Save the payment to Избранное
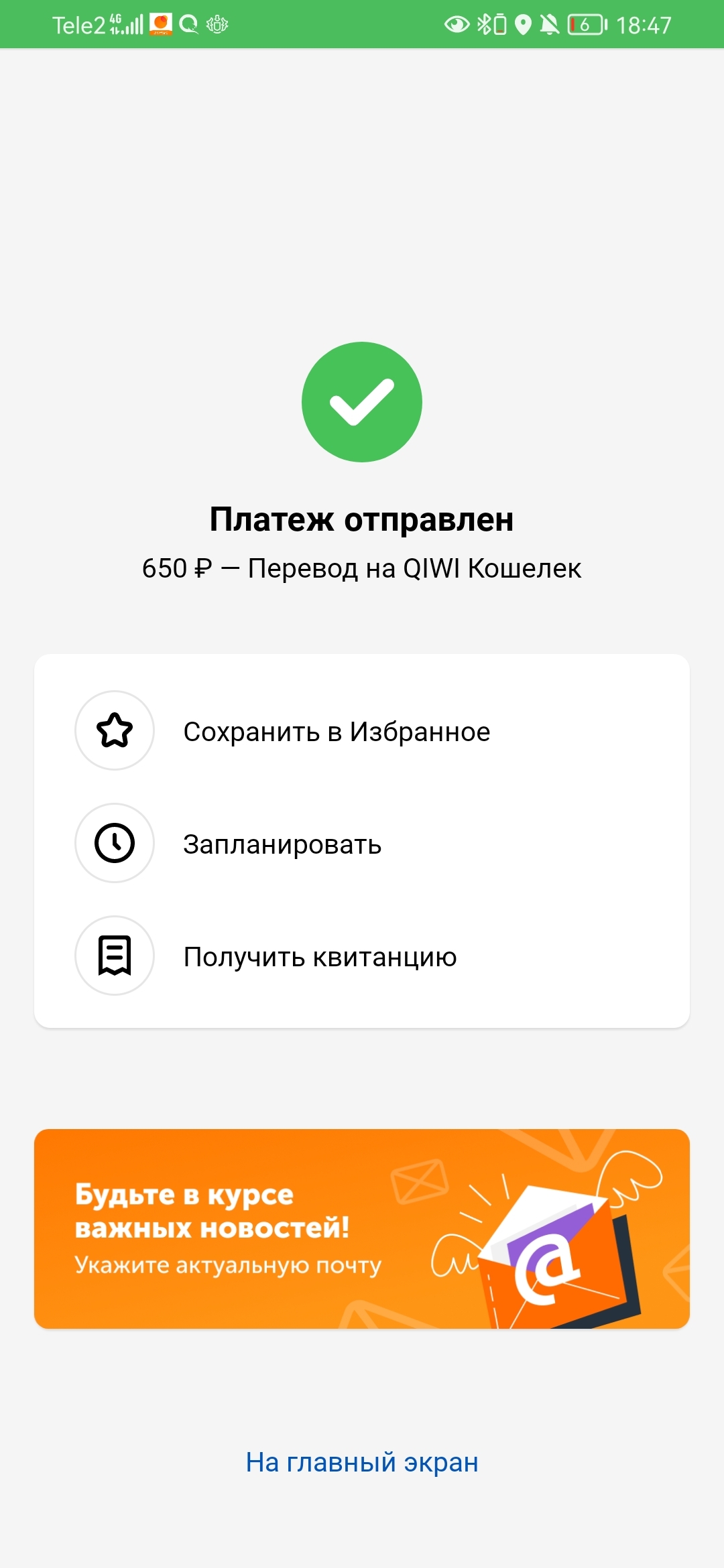This screenshot has width=724, height=1568. pyautogui.click(x=362, y=731)
